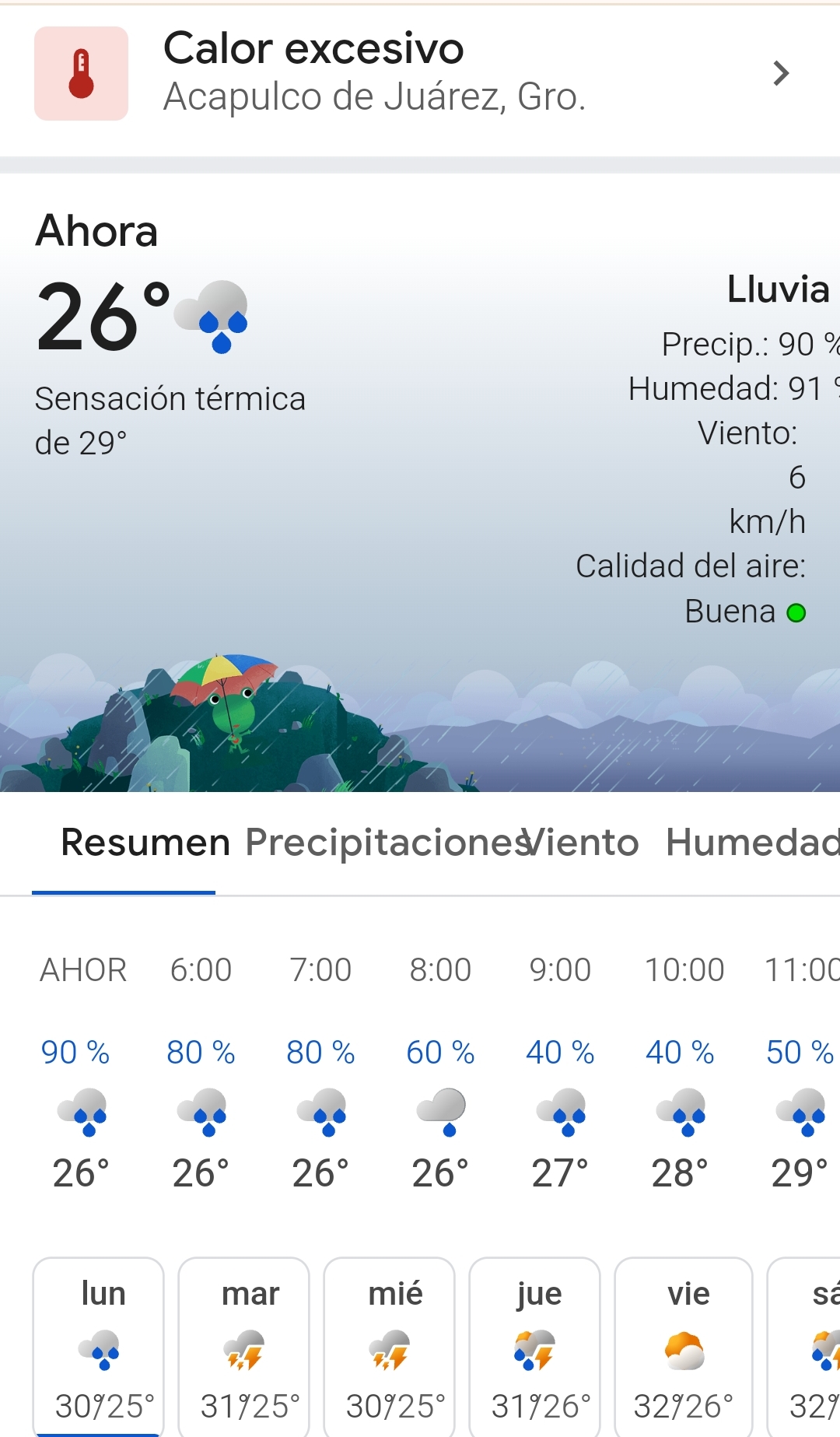
Task: Open the Humedad tab
Action: point(751,843)
